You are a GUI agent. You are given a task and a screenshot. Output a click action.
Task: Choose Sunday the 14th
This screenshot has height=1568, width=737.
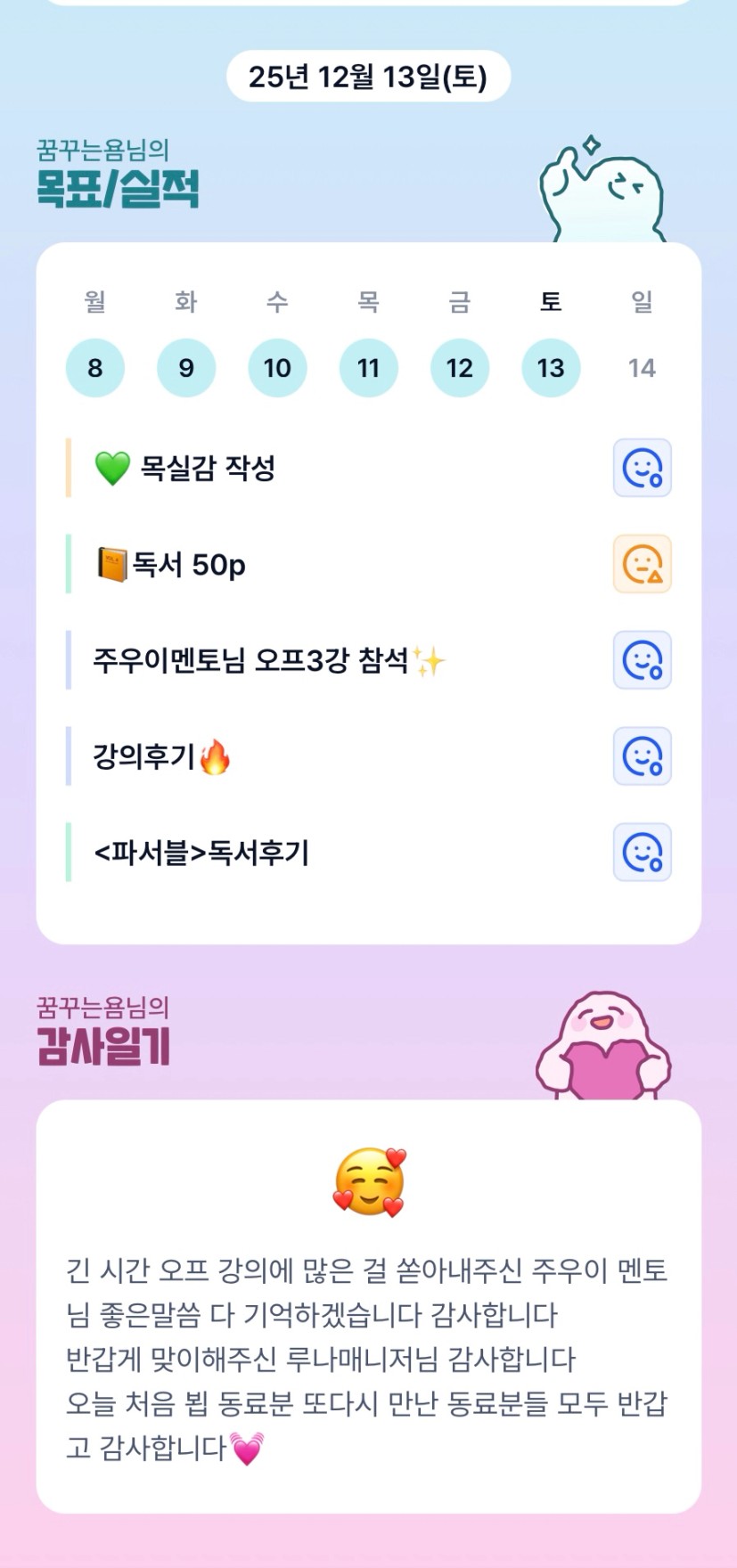tap(642, 368)
